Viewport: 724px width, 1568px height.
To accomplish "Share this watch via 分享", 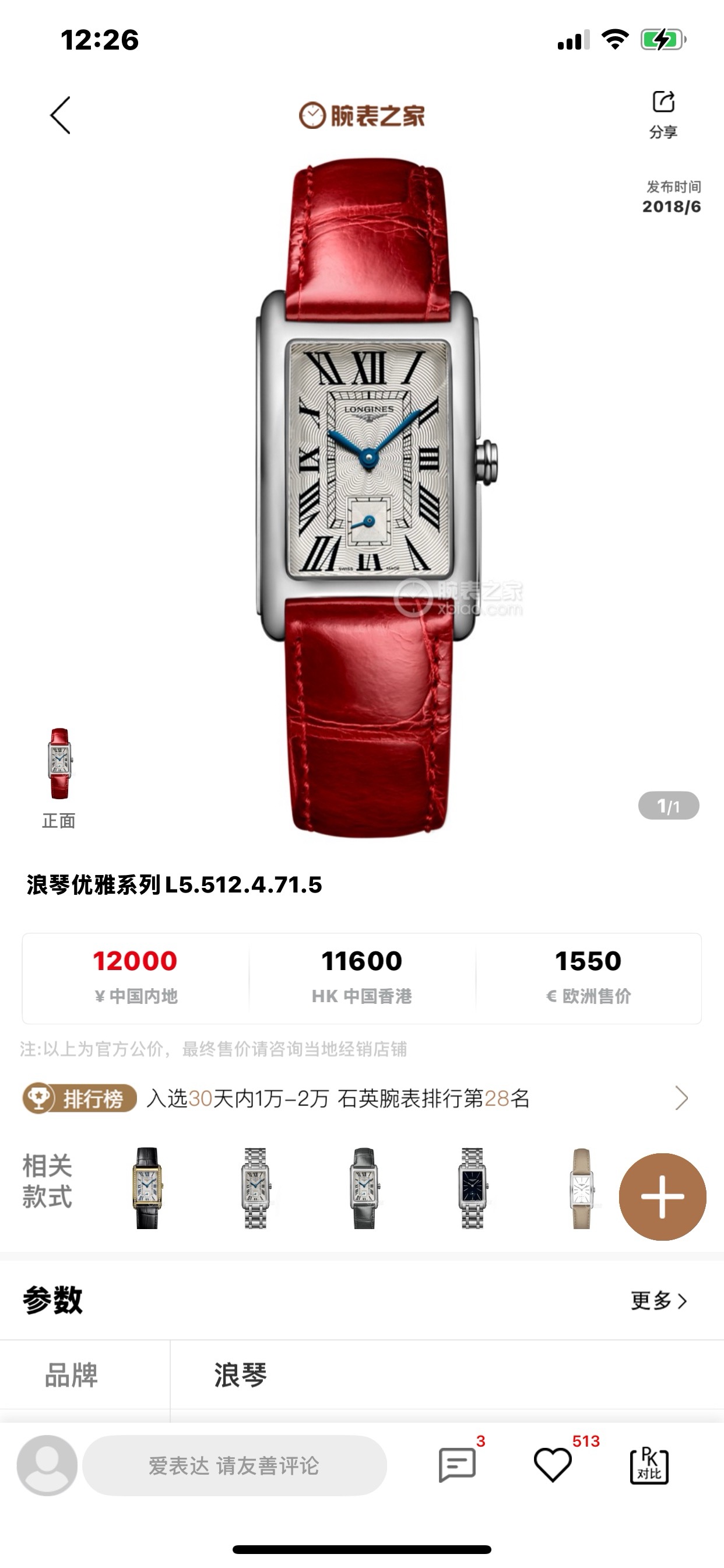I will click(x=663, y=114).
